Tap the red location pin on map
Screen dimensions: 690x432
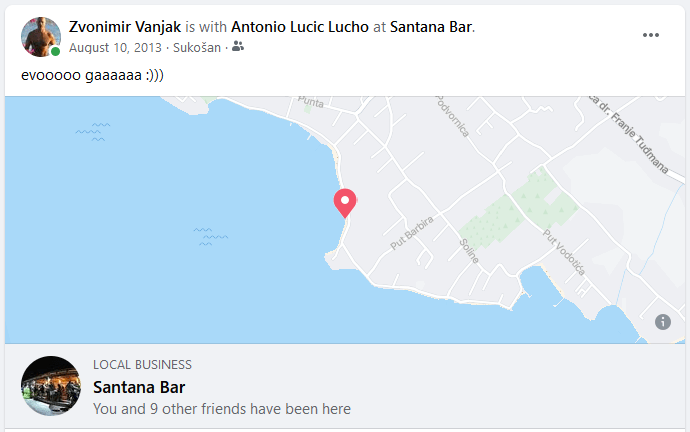point(345,202)
